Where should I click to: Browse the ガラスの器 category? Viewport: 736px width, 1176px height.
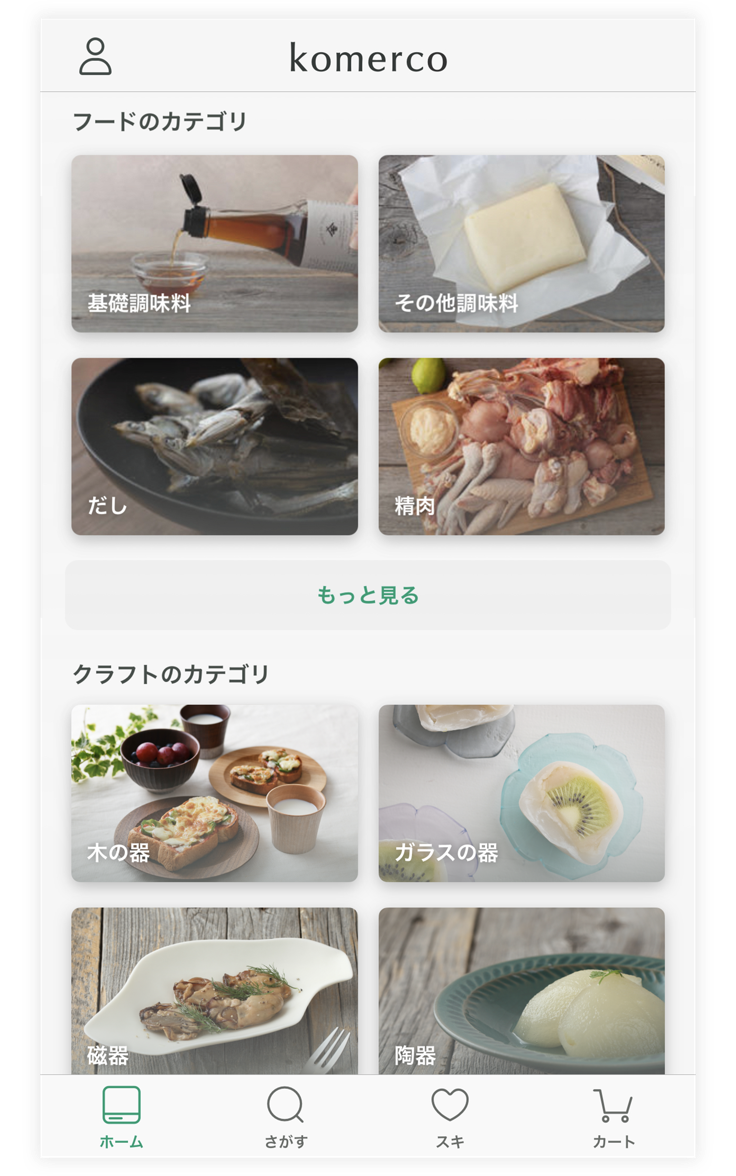[521, 793]
